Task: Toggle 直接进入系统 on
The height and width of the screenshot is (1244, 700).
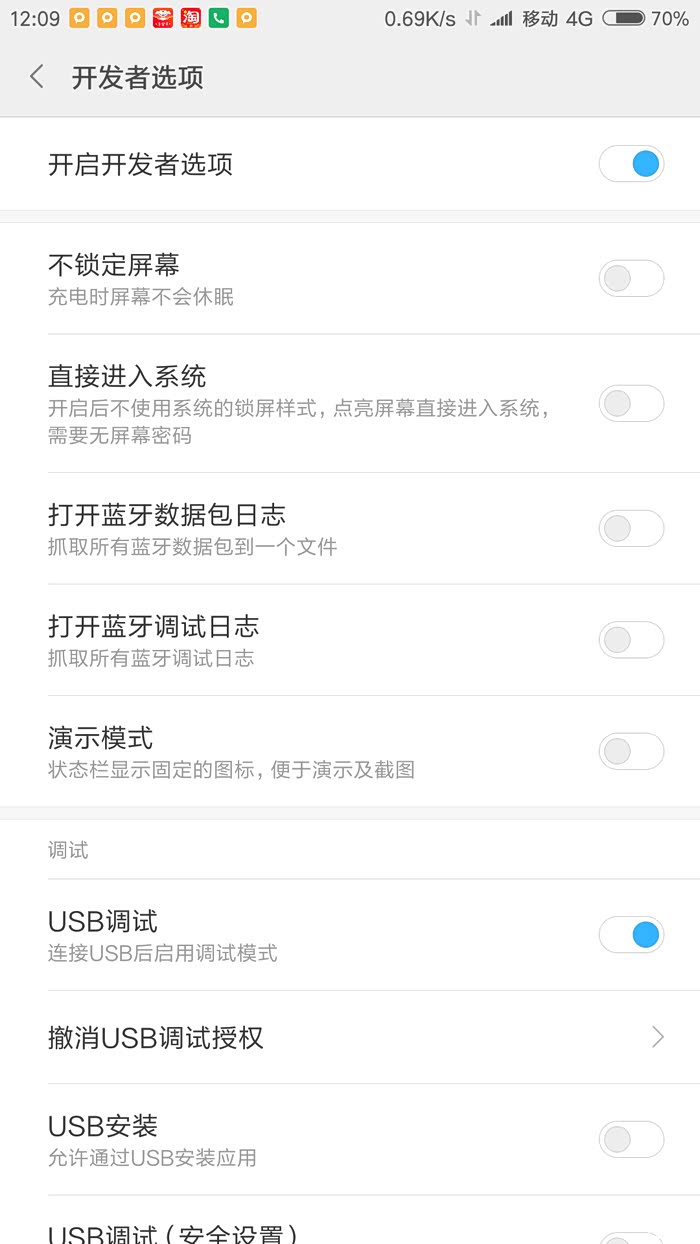Action: tap(631, 403)
